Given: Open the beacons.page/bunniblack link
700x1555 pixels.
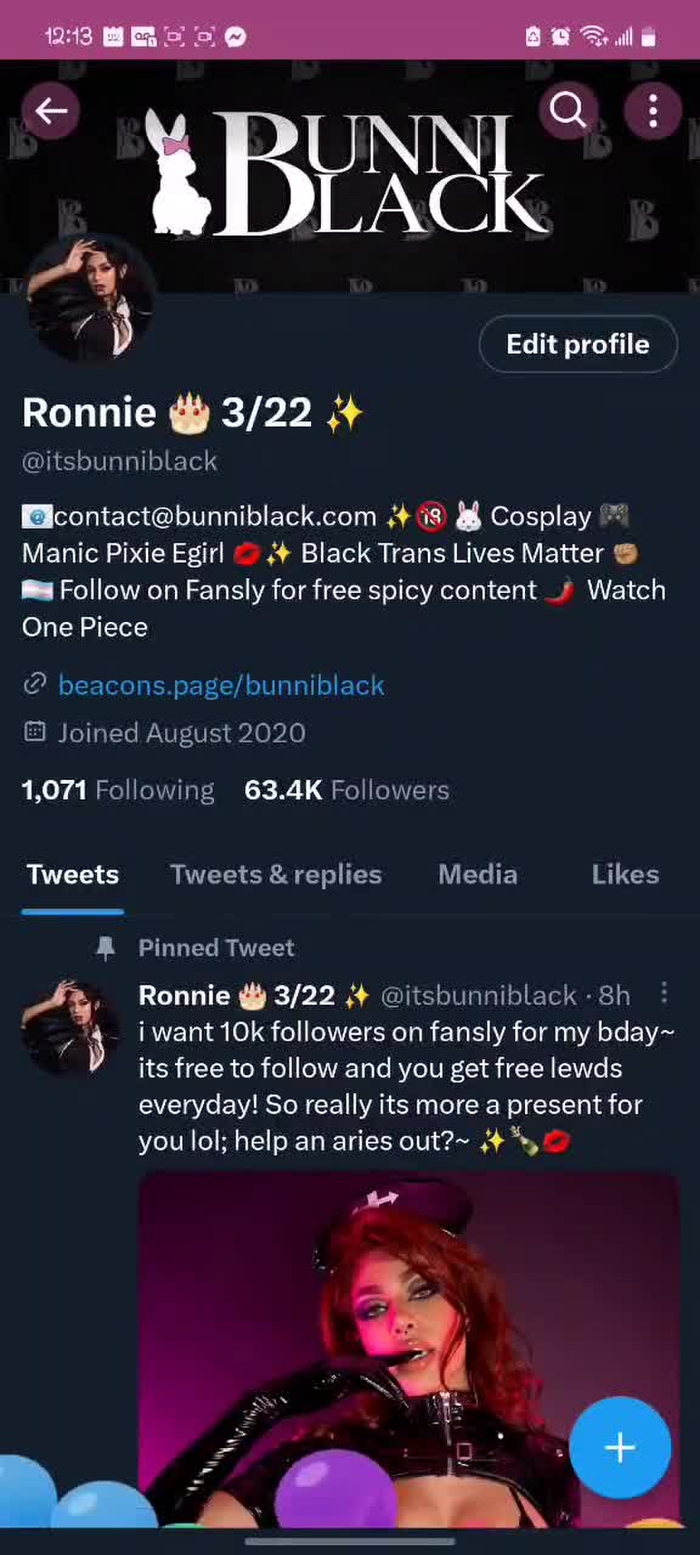Looking at the screenshot, I should coord(220,685).
